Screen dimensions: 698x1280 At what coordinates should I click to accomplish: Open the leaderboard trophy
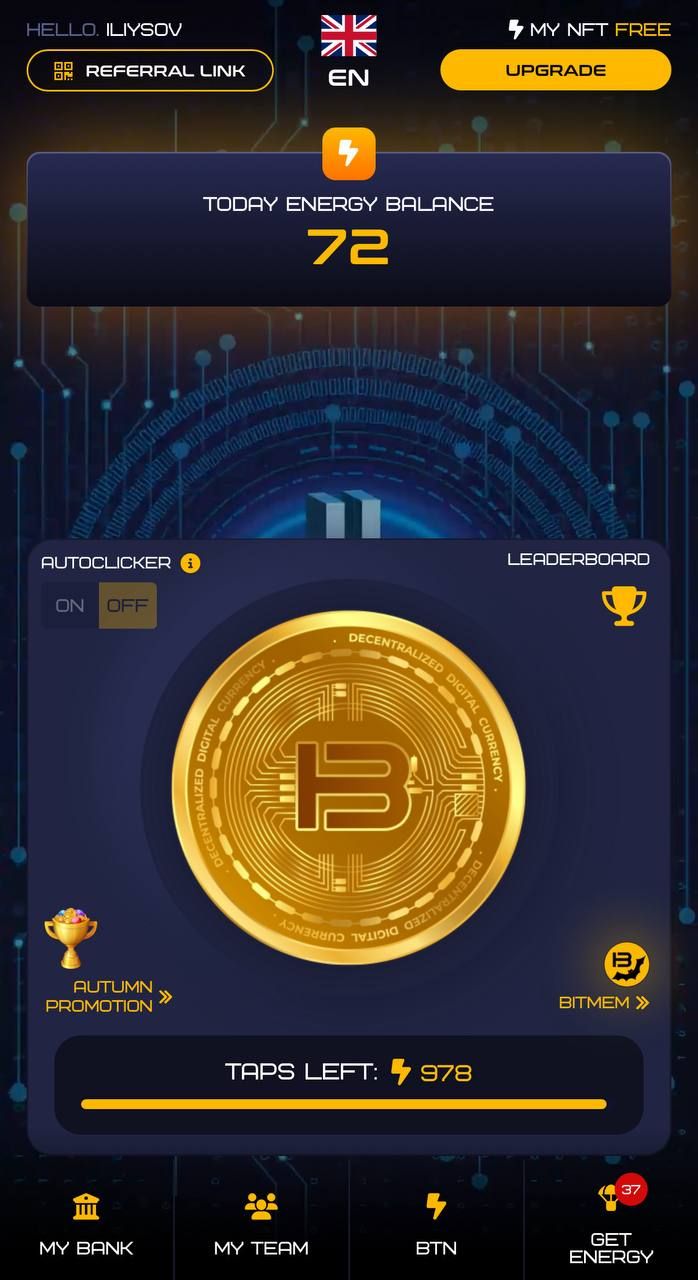[623, 606]
